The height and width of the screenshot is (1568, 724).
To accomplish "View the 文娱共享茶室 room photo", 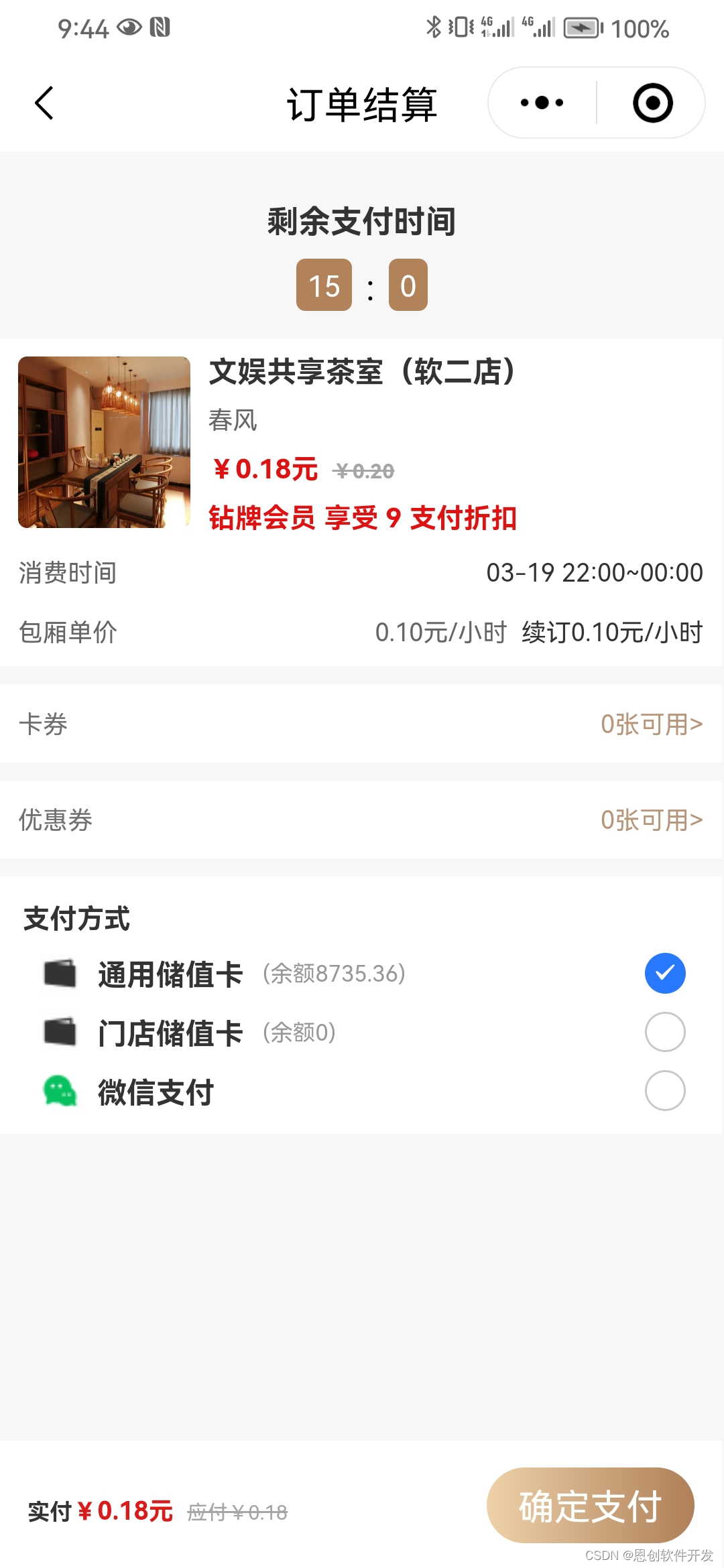I will pos(105,442).
